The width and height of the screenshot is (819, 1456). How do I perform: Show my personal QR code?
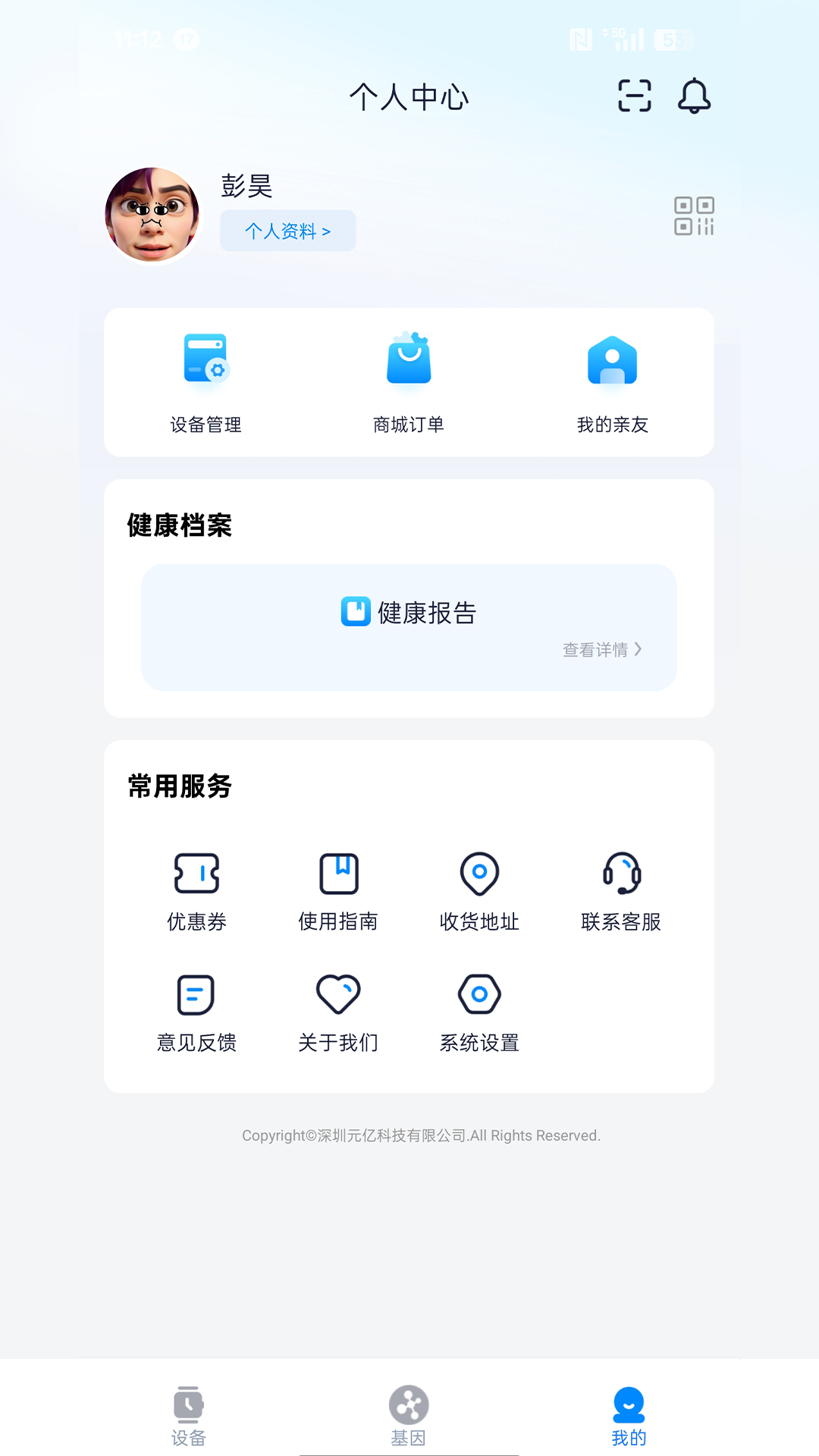(692, 216)
